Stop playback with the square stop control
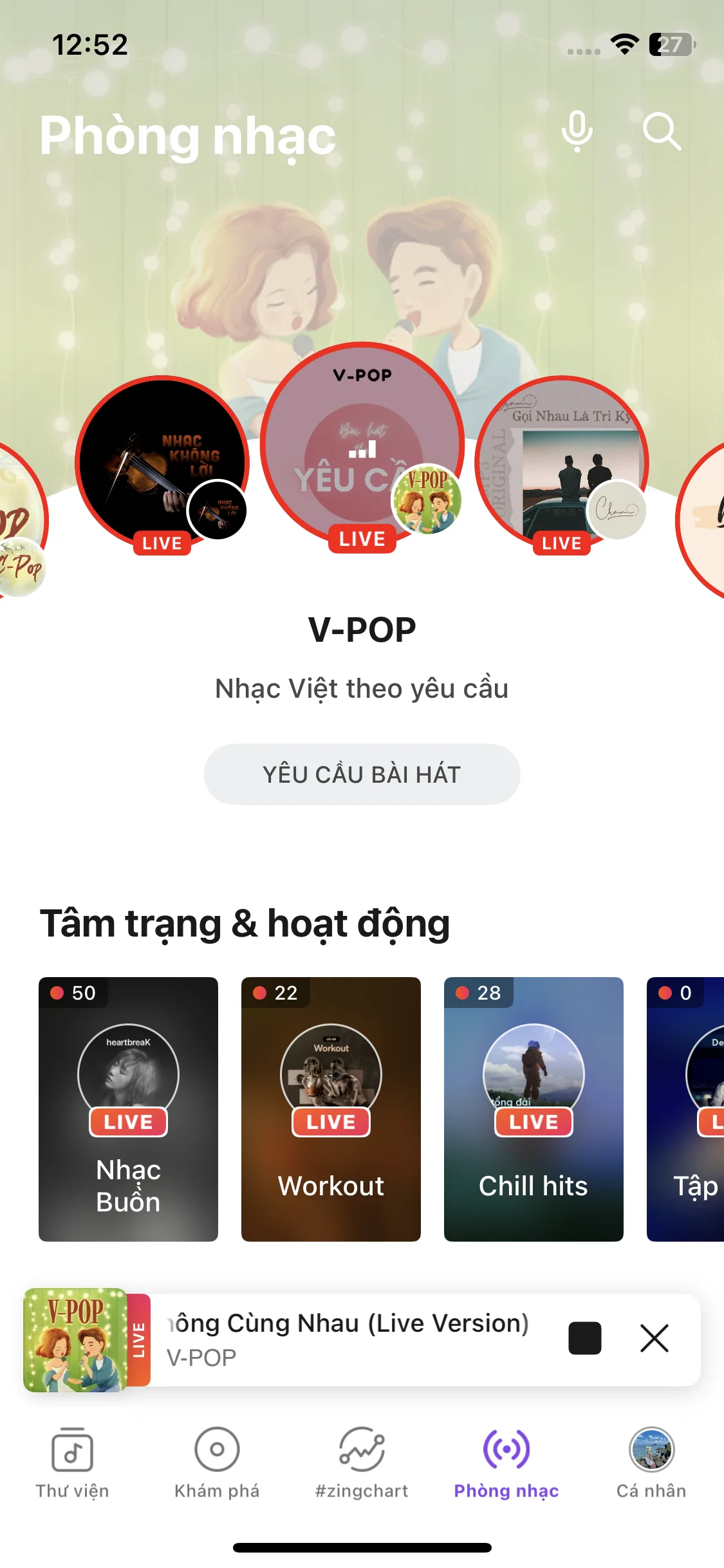Image resolution: width=724 pixels, height=1568 pixels. point(584,1338)
